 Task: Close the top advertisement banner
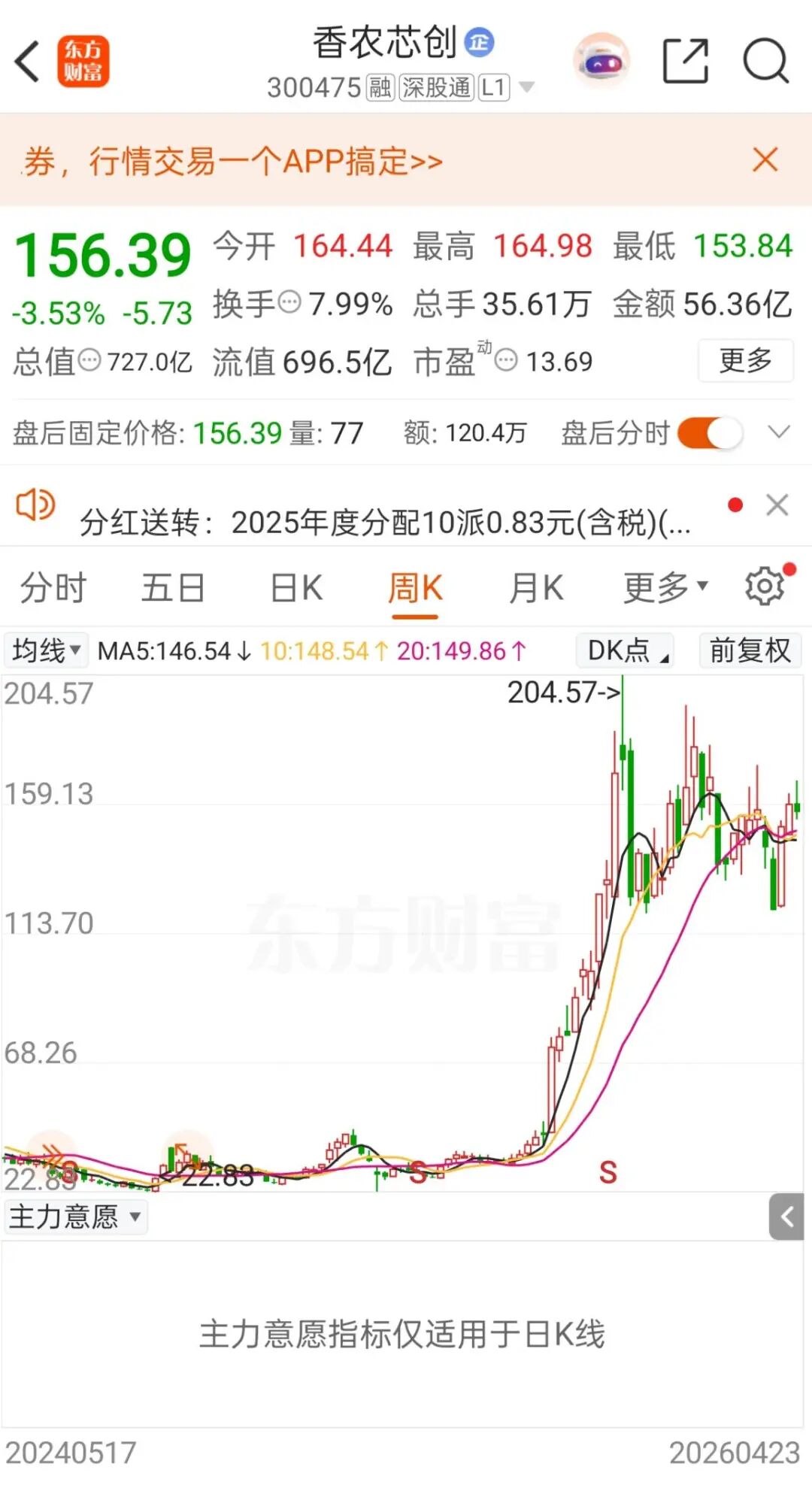point(765,160)
